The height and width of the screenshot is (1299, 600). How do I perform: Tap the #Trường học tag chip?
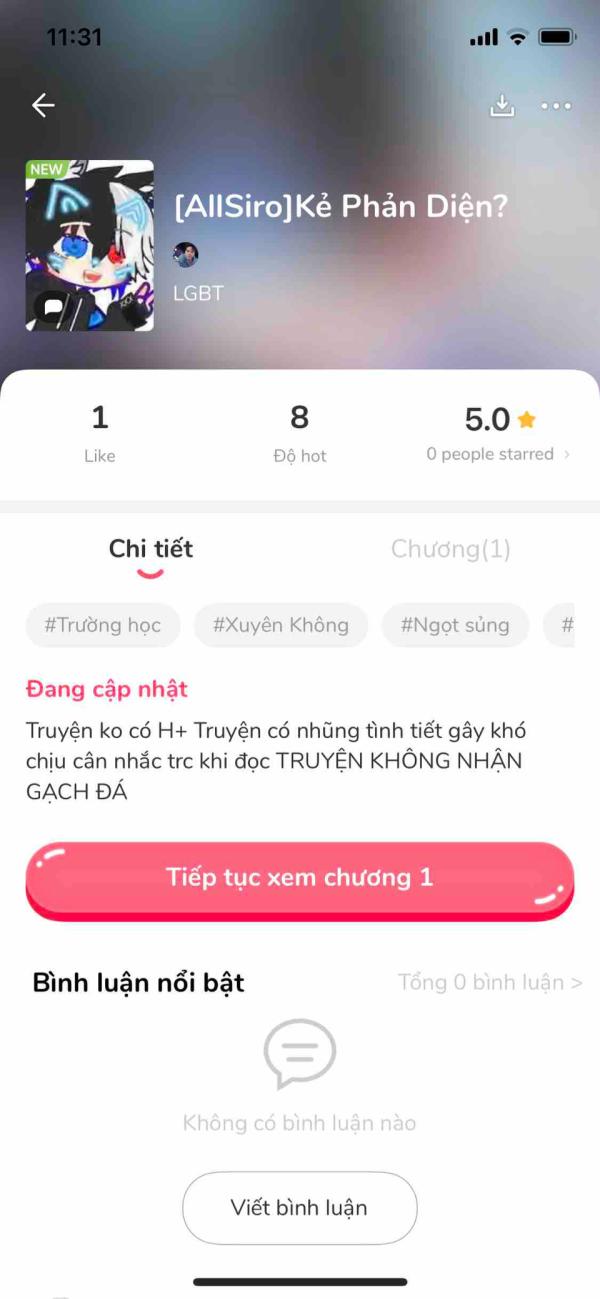[103, 626]
